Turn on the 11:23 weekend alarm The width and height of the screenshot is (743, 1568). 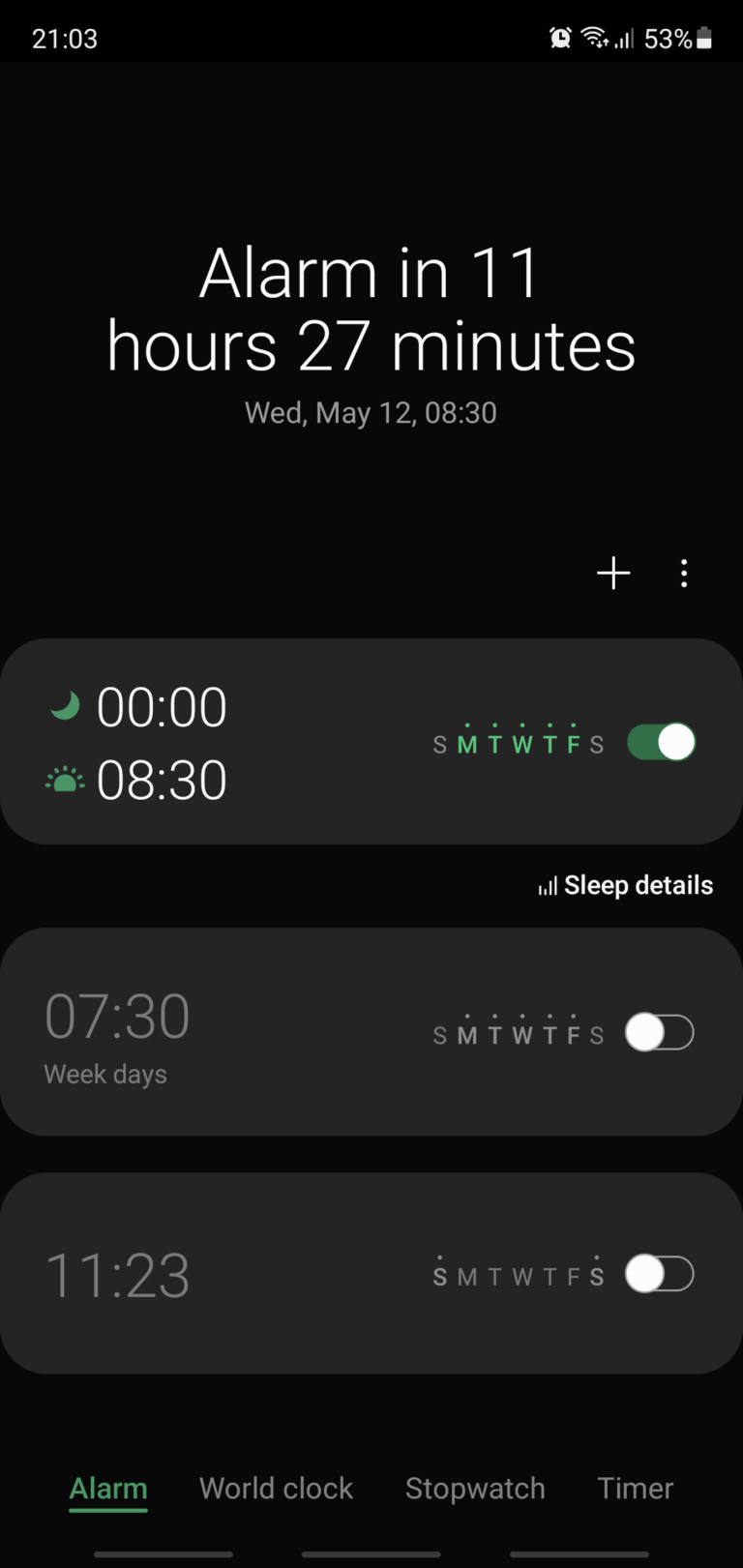[660, 1274]
